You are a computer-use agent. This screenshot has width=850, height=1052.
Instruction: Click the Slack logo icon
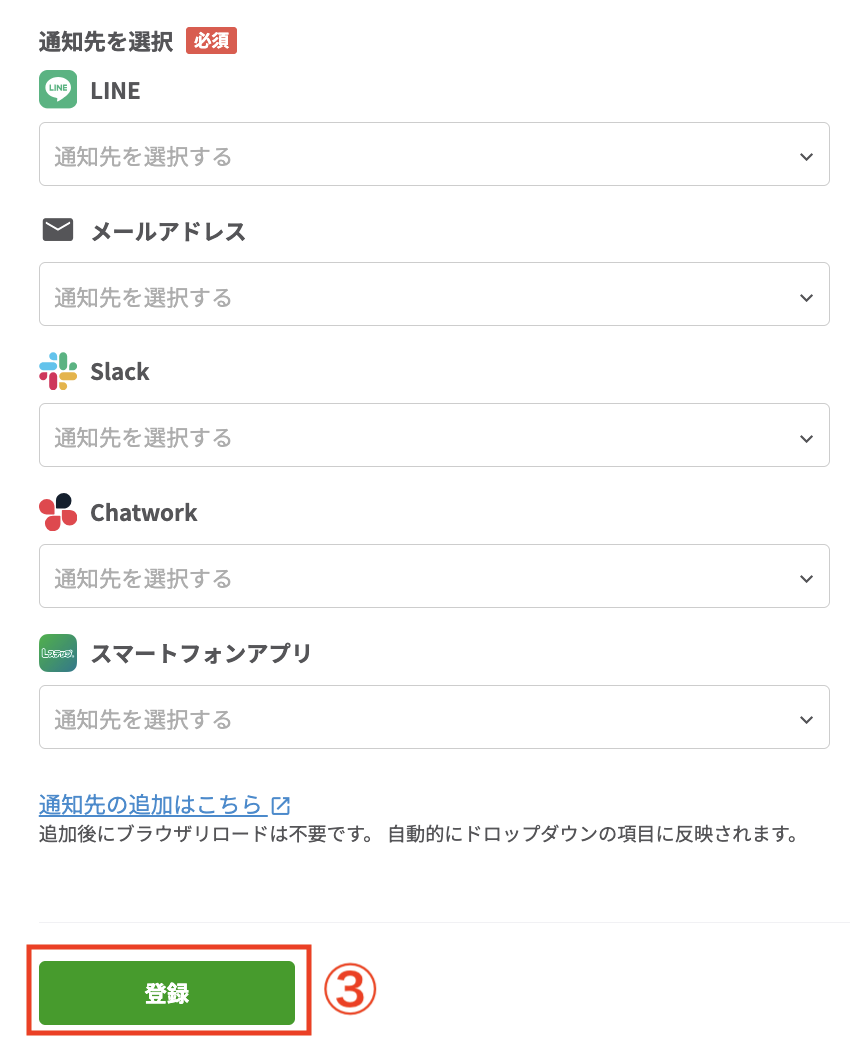pyautogui.click(x=57, y=370)
